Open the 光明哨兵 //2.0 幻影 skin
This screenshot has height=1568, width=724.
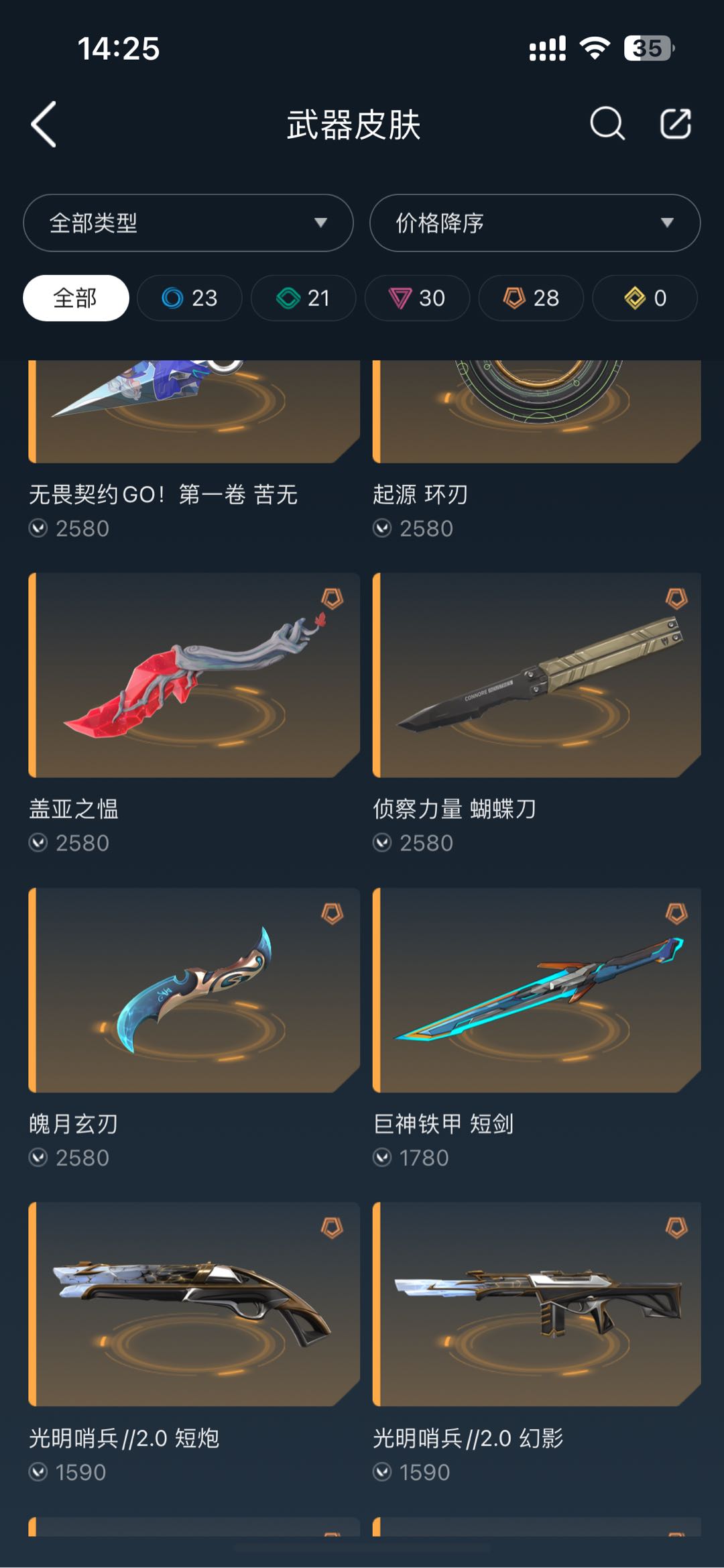[537, 1343]
